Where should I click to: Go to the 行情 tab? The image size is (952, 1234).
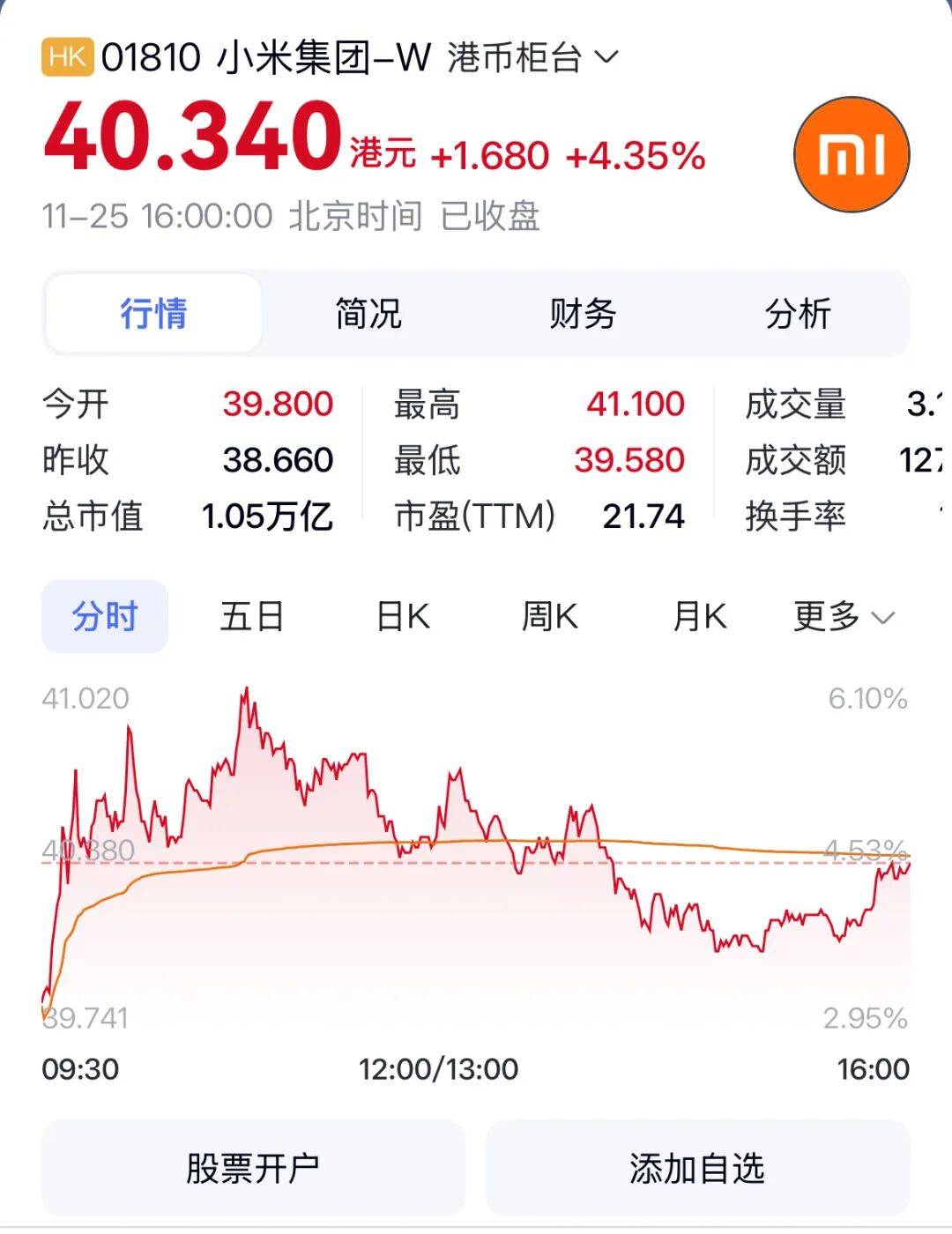pyautogui.click(x=153, y=314)
